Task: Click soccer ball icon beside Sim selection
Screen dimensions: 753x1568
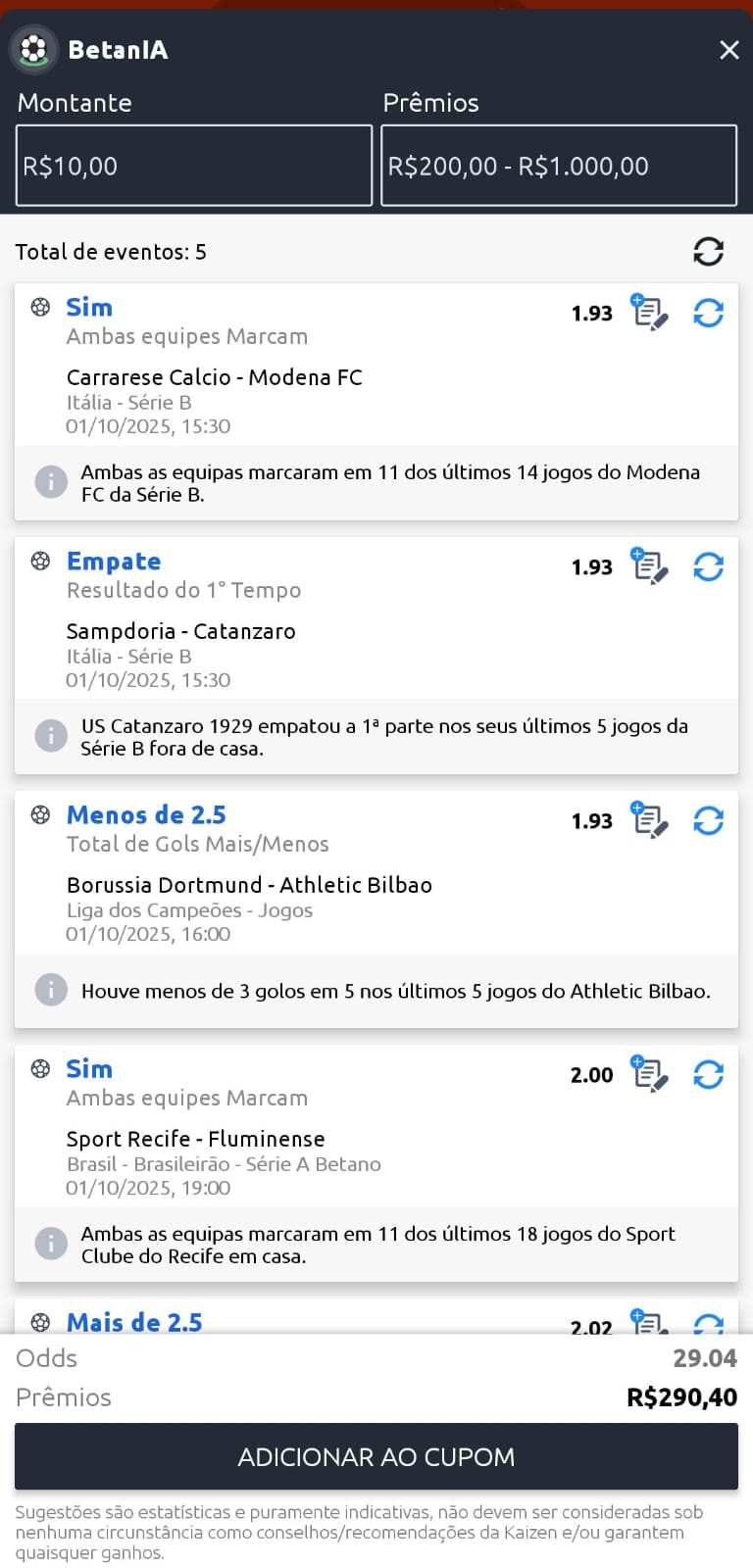Action: (x=40, y=307)
